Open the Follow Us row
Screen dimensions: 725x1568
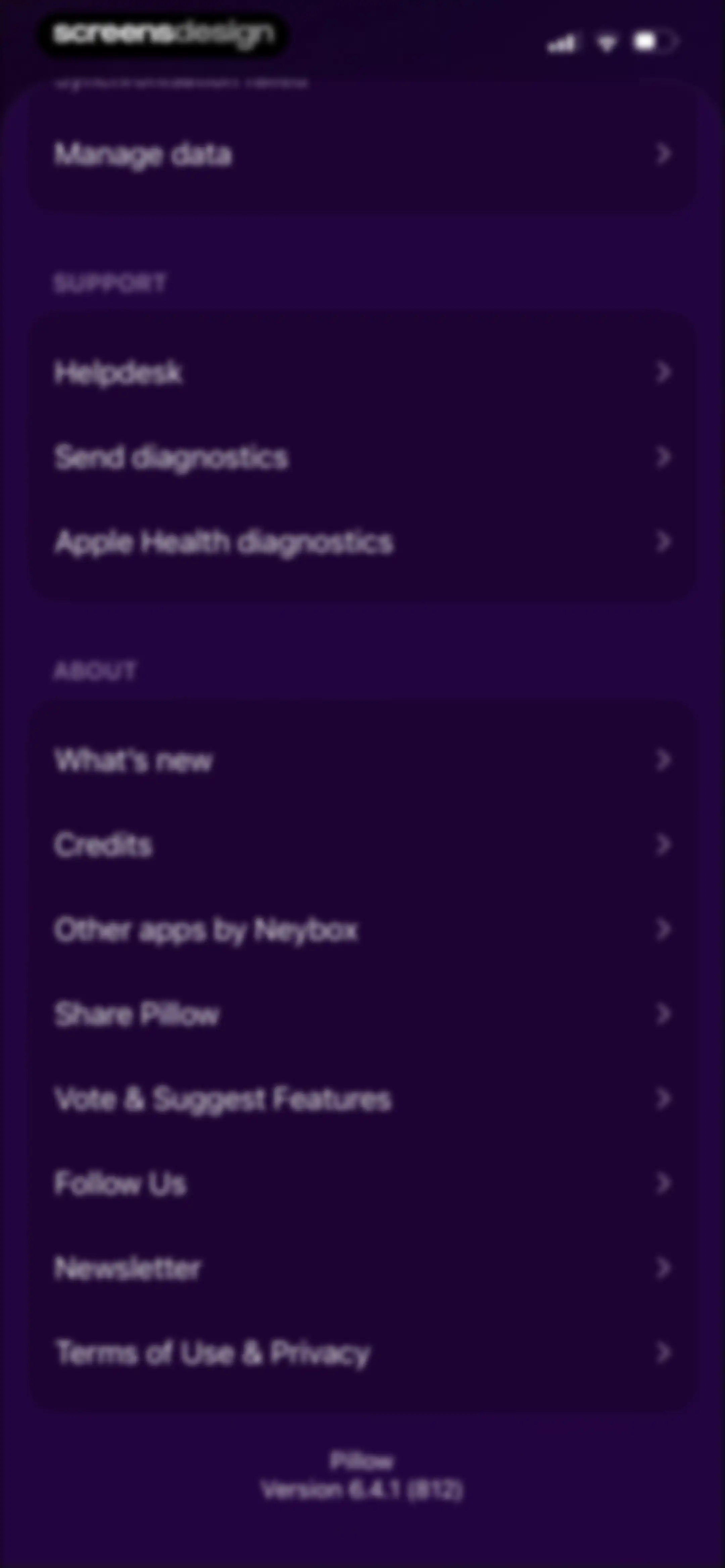point(362,1183)
